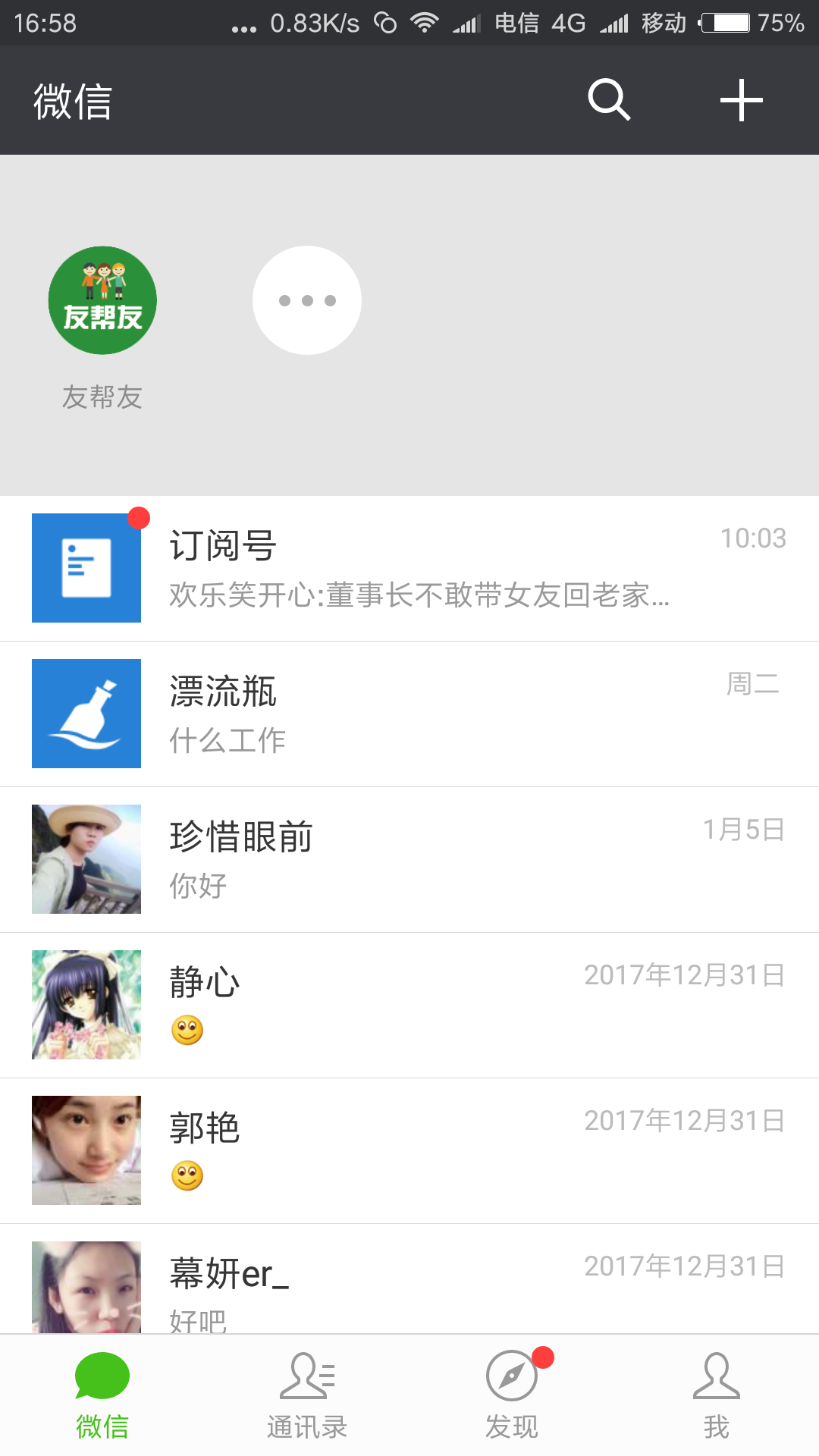Viewport: 819px width, 1456px height.
Task: Open the 订阅号 subscriptions thread
Action: [409, 568]
